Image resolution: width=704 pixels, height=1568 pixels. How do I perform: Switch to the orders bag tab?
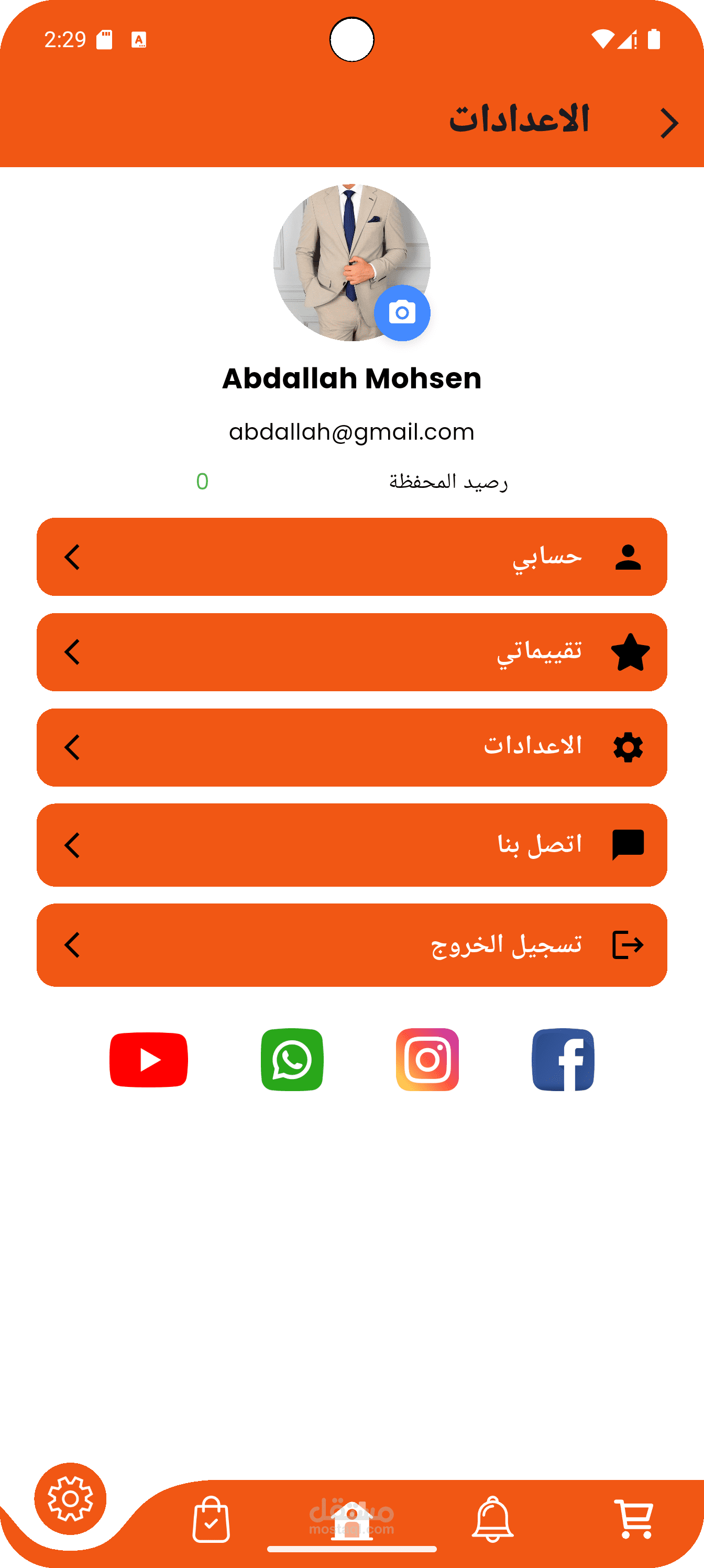tap(211, 1519)
